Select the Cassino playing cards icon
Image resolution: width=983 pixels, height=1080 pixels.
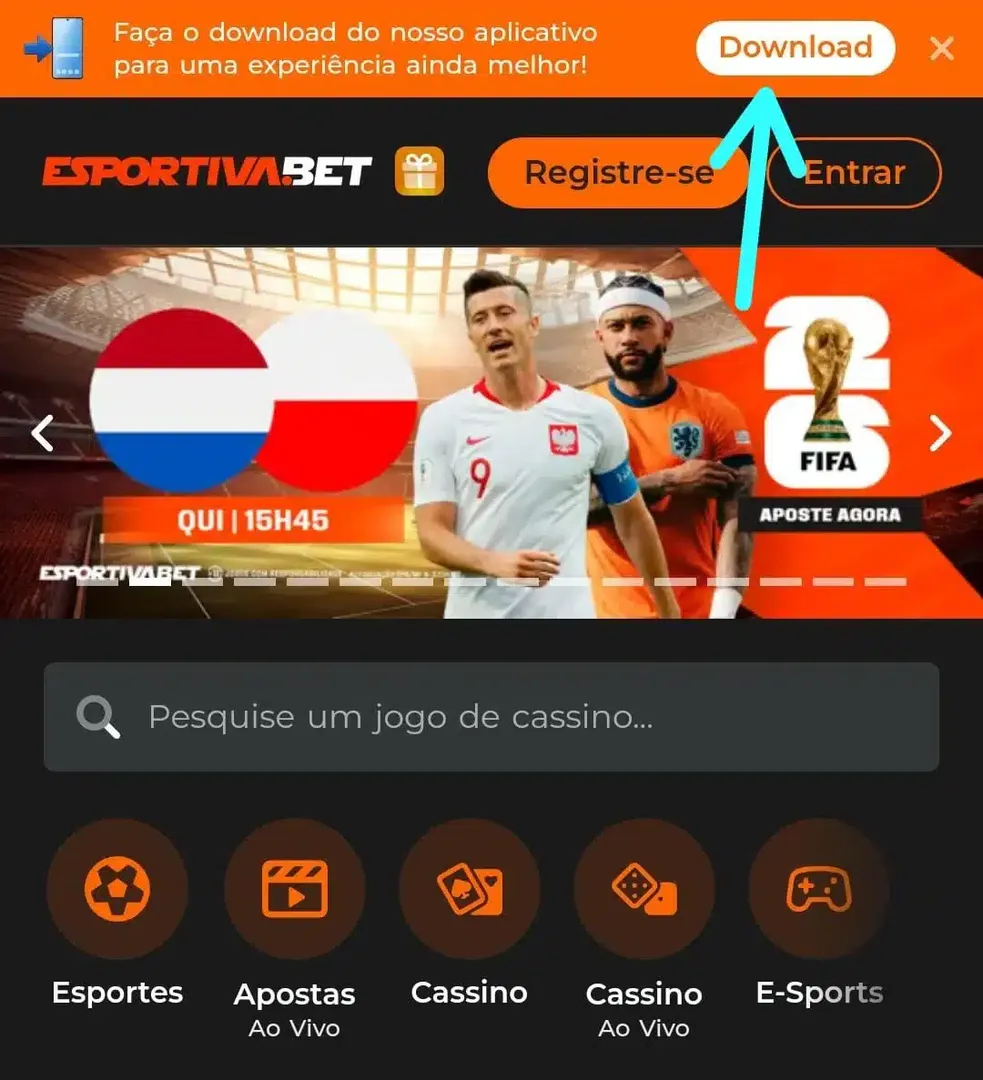click(x=469, y=886)
